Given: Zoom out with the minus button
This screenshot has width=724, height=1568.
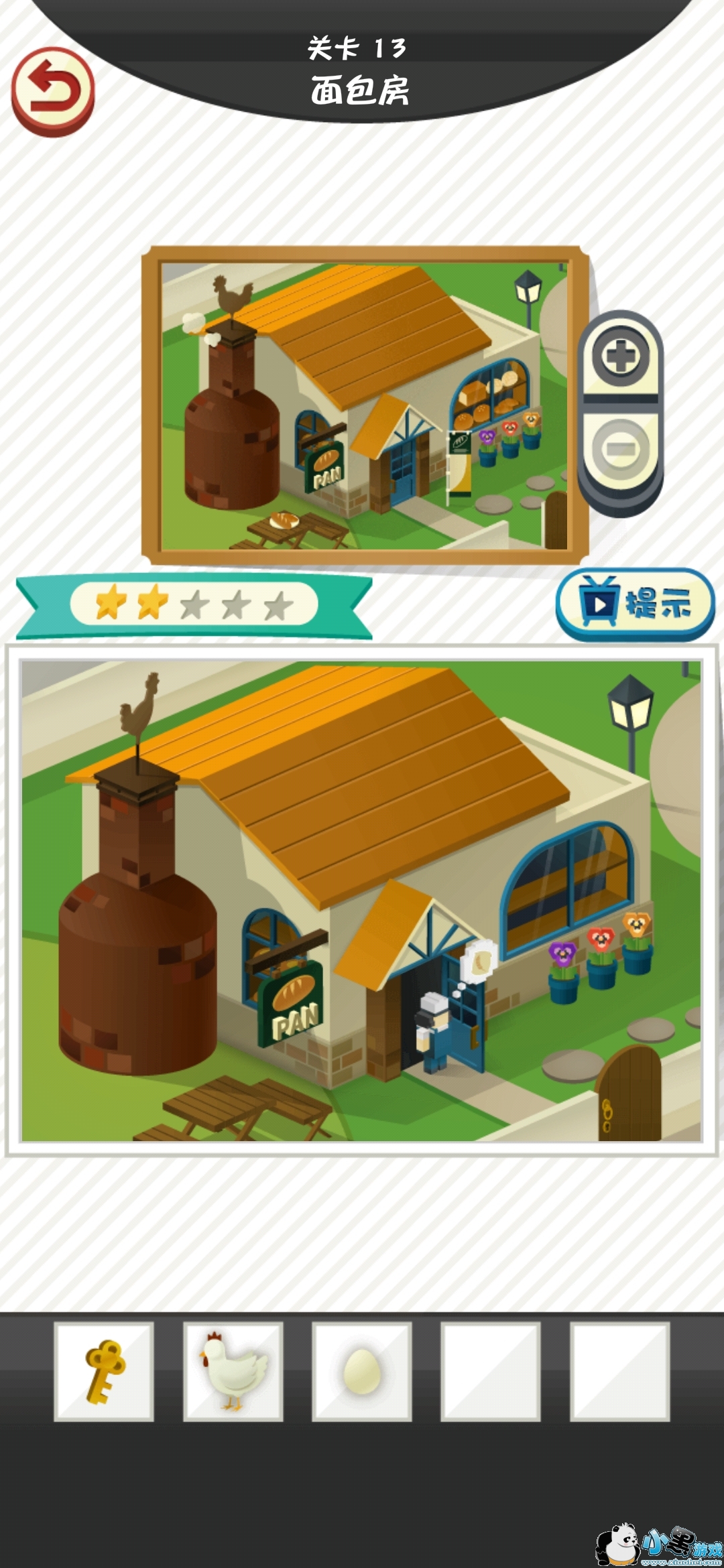Looking at the screenshot, I should 621,449.
